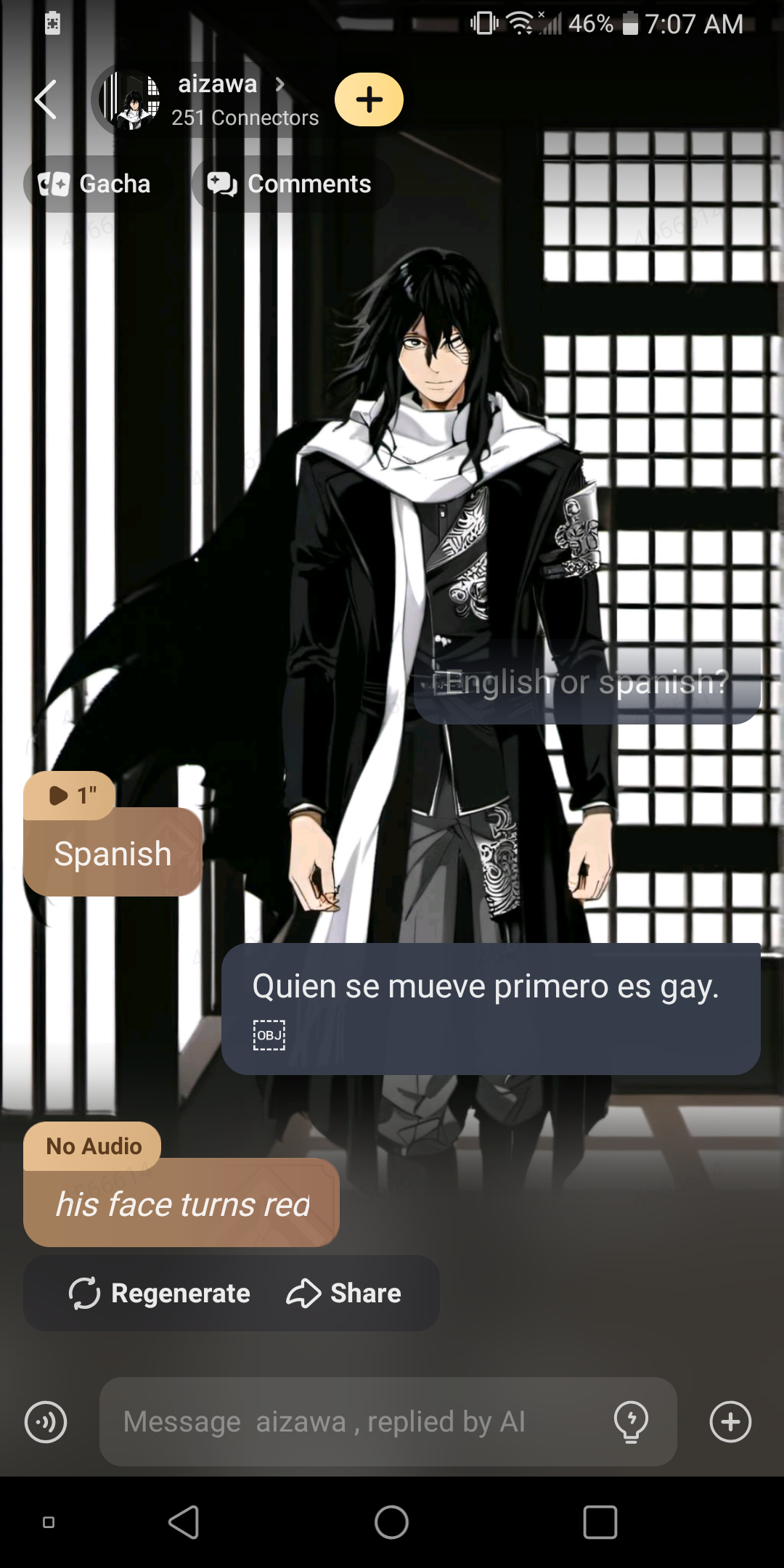The height and width of the screenshot is (1568, 784).
Task: Open the Gacha section
Action: click(x=96, y=184)
